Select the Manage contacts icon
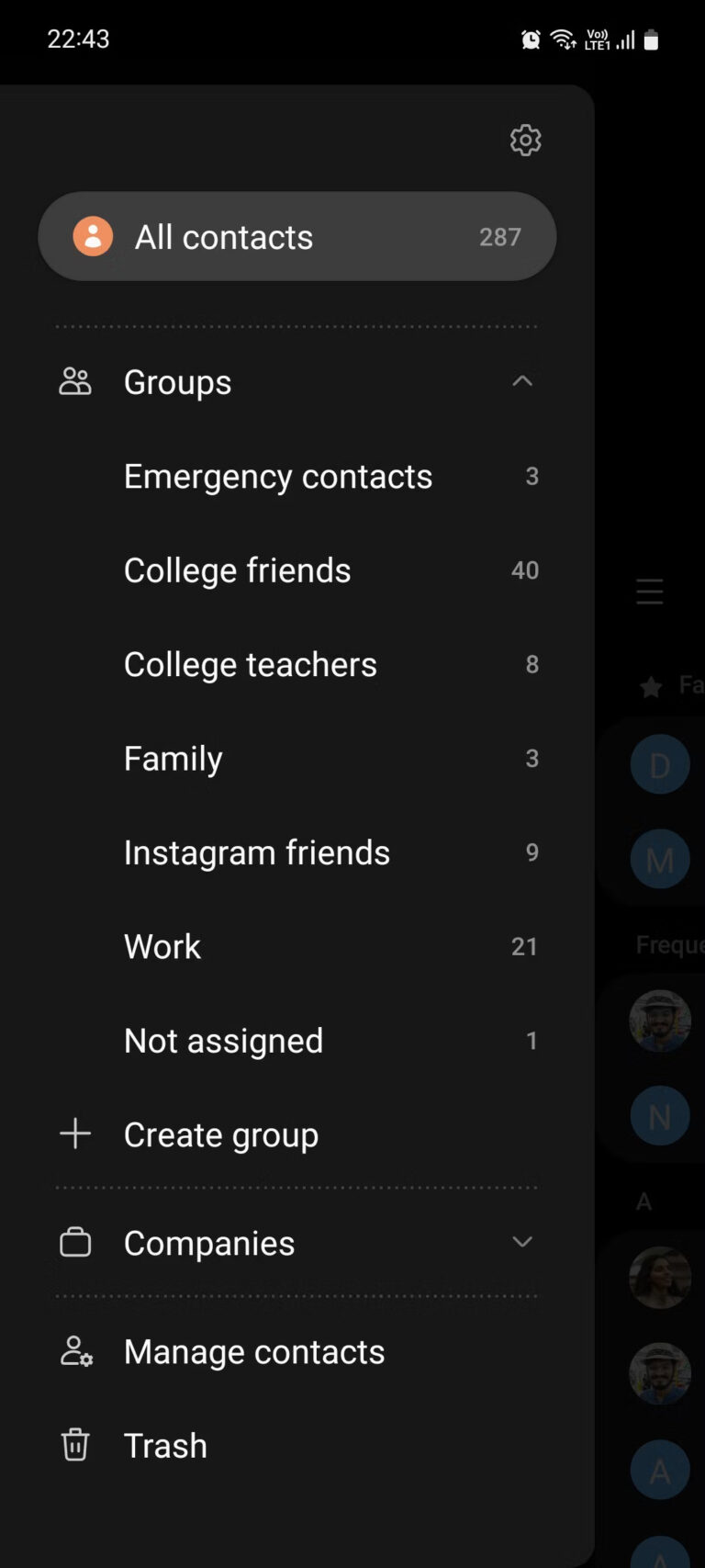 click(75, 1351)
